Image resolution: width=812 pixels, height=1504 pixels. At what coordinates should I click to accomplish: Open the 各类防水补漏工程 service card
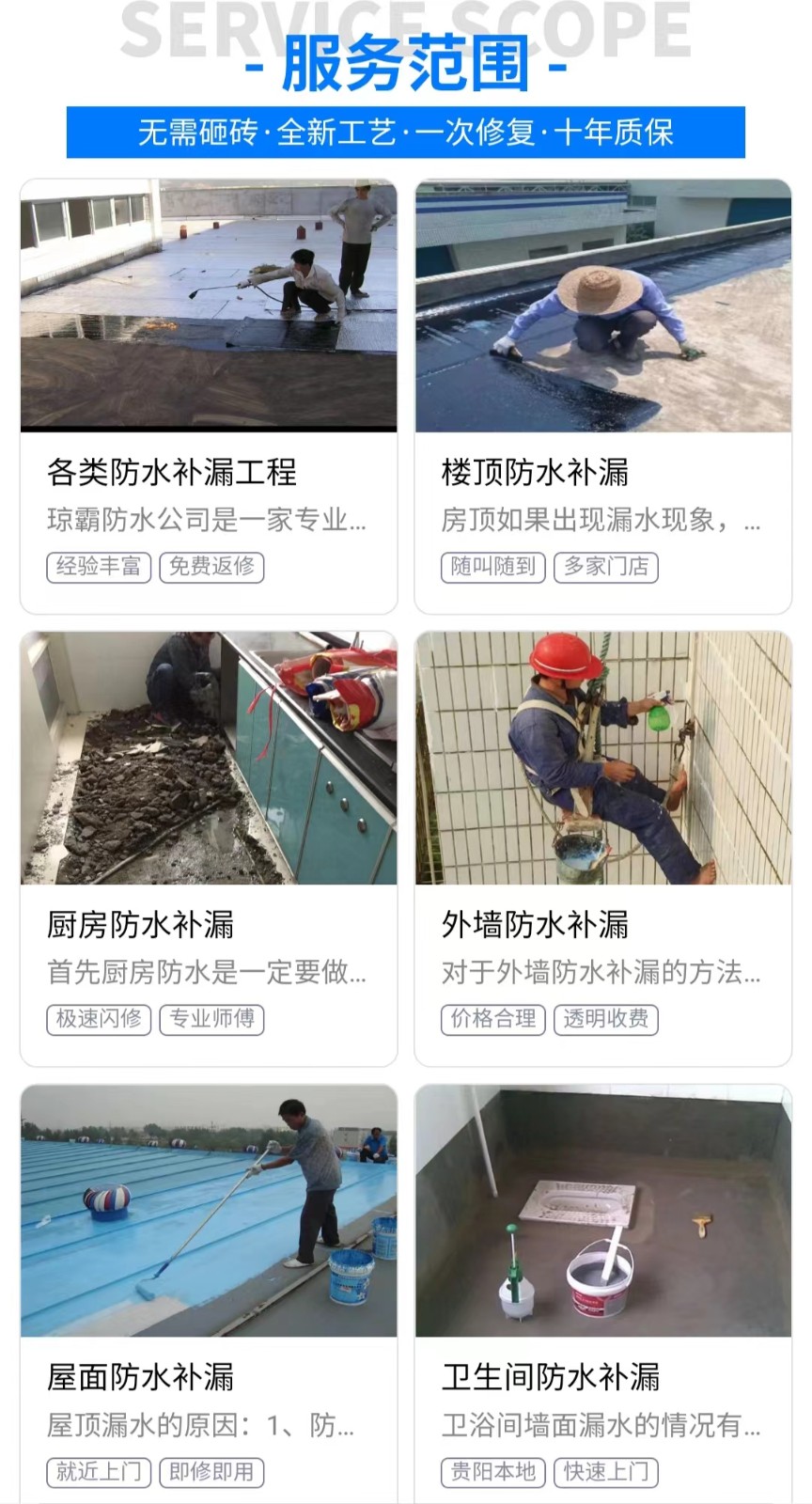tap(209, 396)
